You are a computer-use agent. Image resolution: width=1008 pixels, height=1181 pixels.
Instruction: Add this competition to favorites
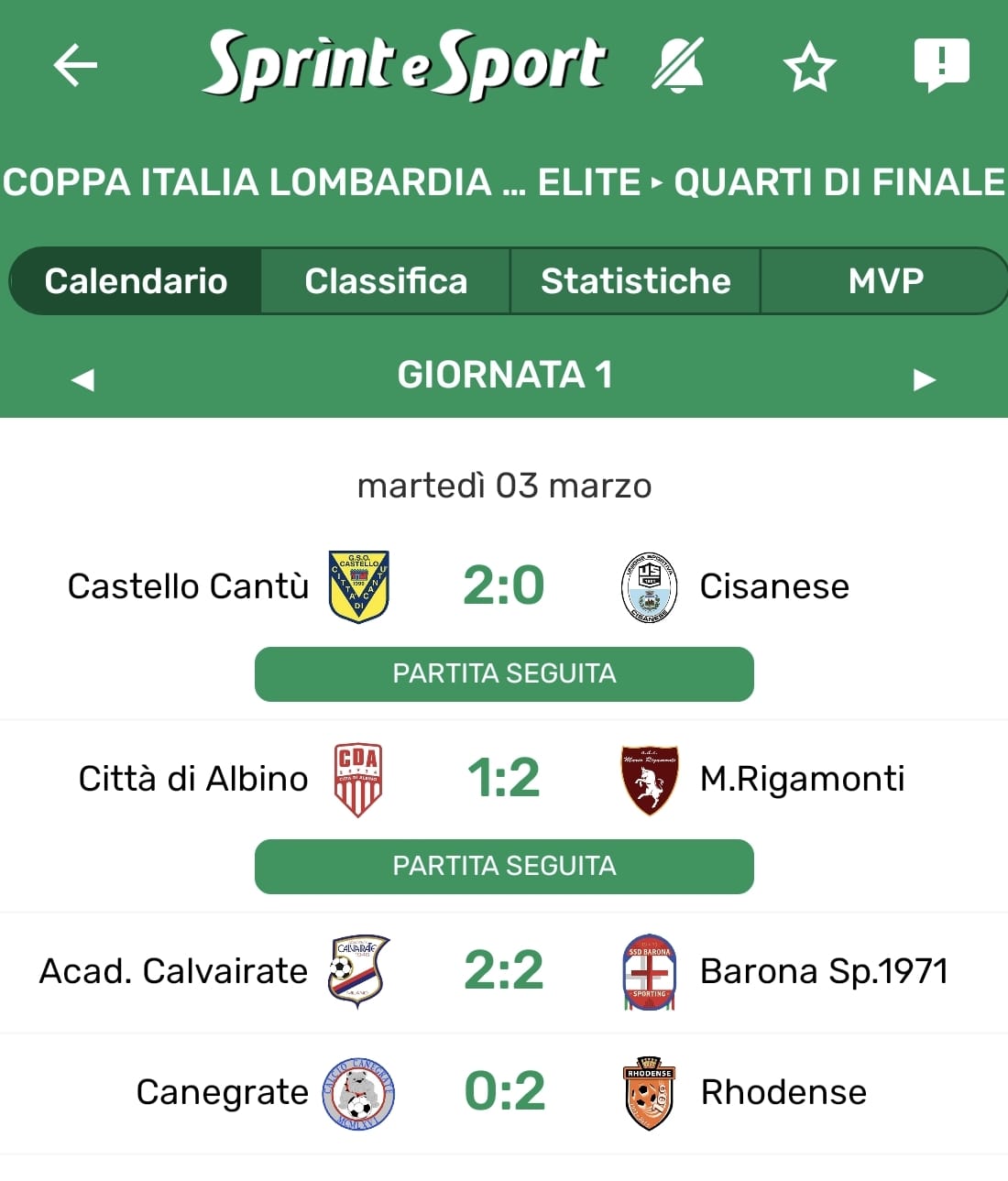810,68
